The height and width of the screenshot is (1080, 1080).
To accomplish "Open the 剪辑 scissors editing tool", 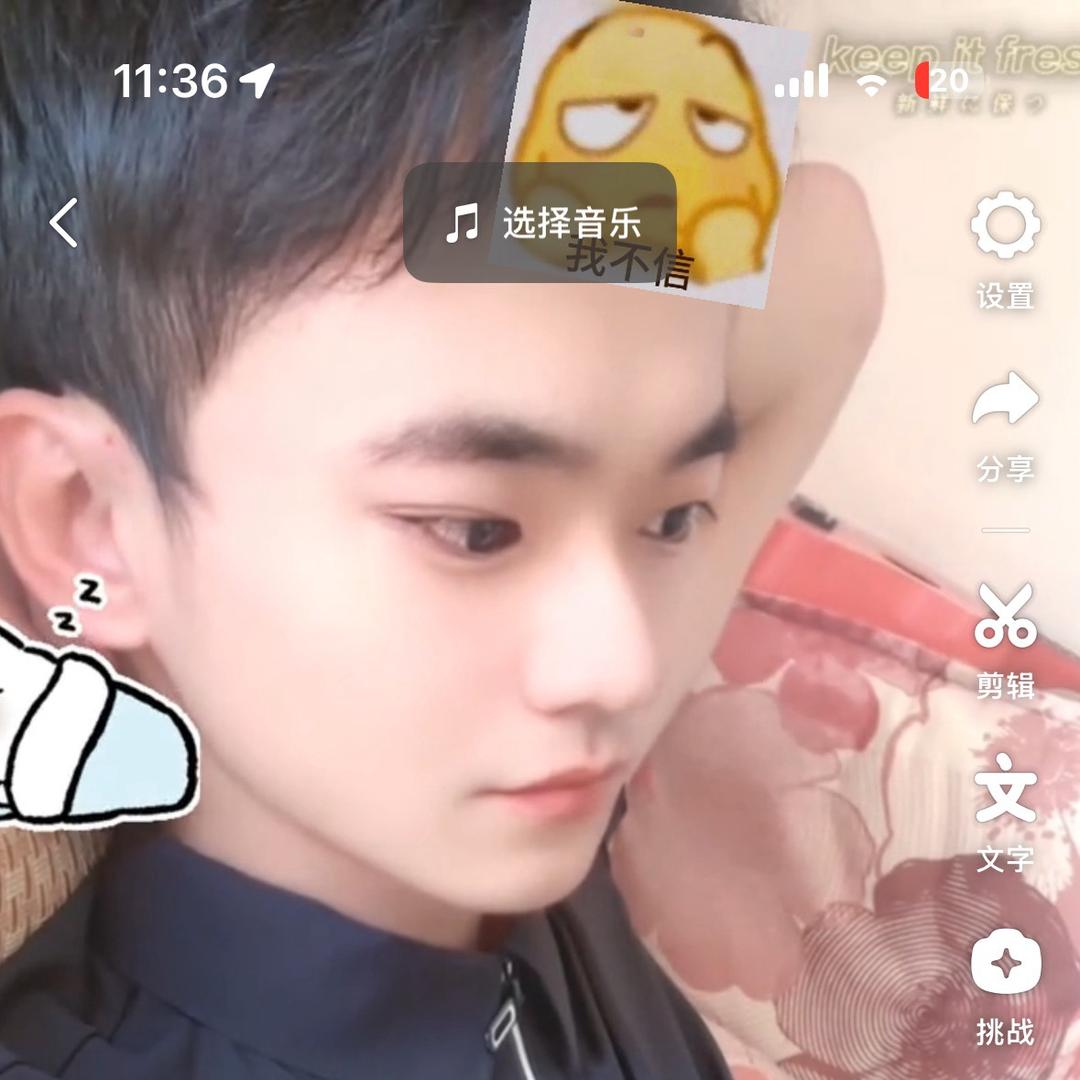I will (x=1005, y=616).
